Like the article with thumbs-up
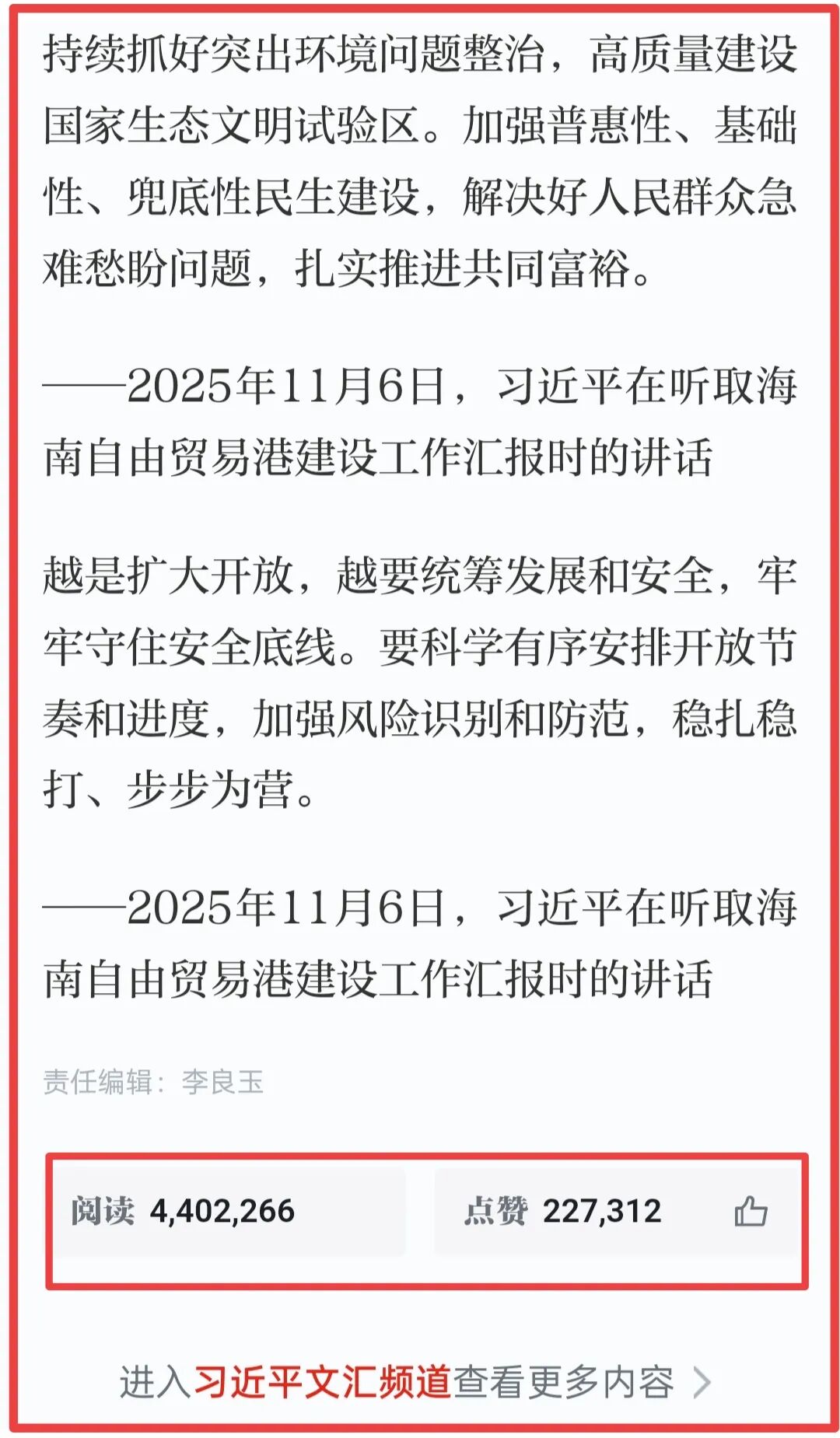Image resolution: width=840 pixels, height=1438 pixels. click(x=750, y=1211)
